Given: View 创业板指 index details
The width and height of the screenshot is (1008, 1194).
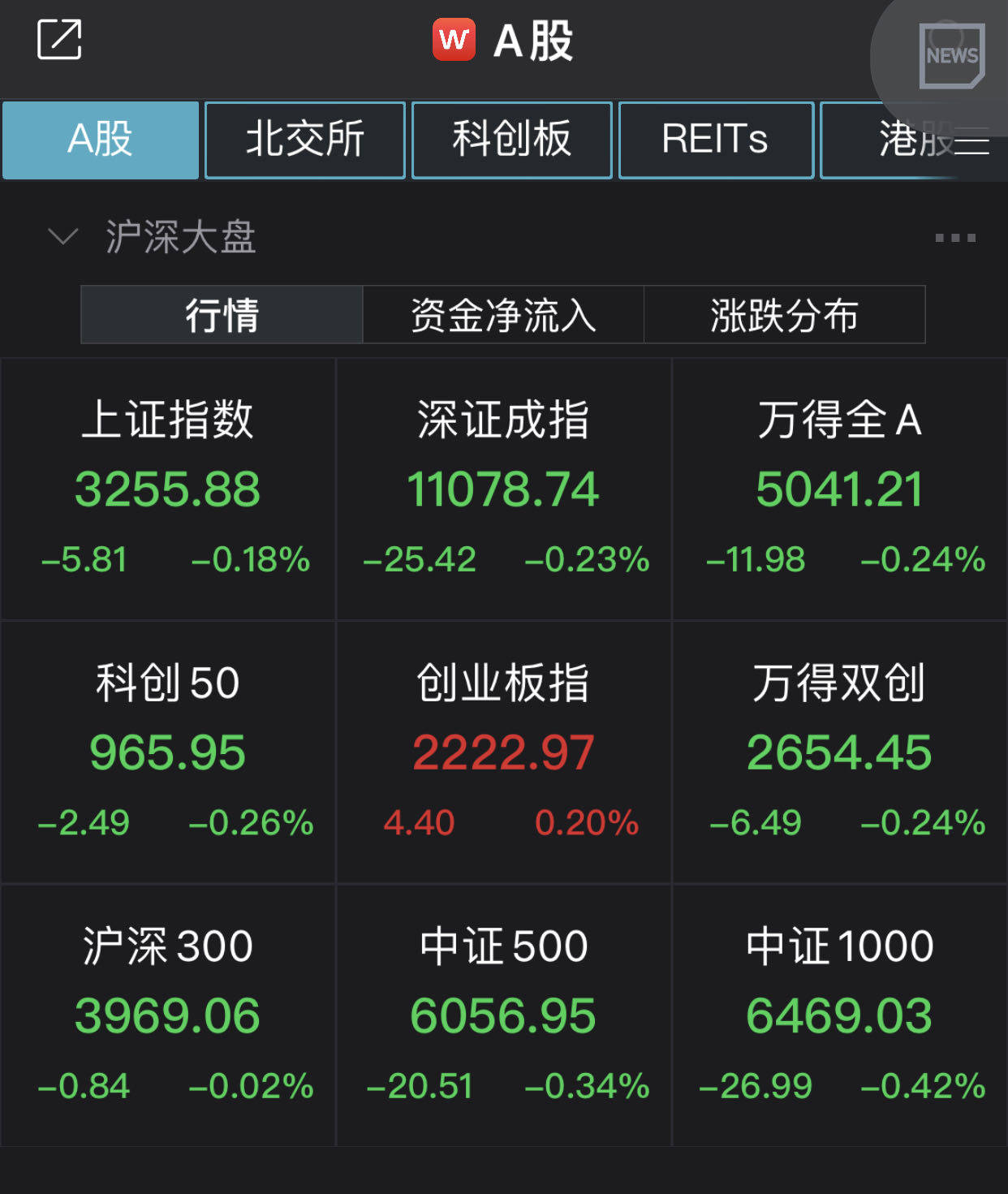Looking at the screenshot, I should point(503,752).
